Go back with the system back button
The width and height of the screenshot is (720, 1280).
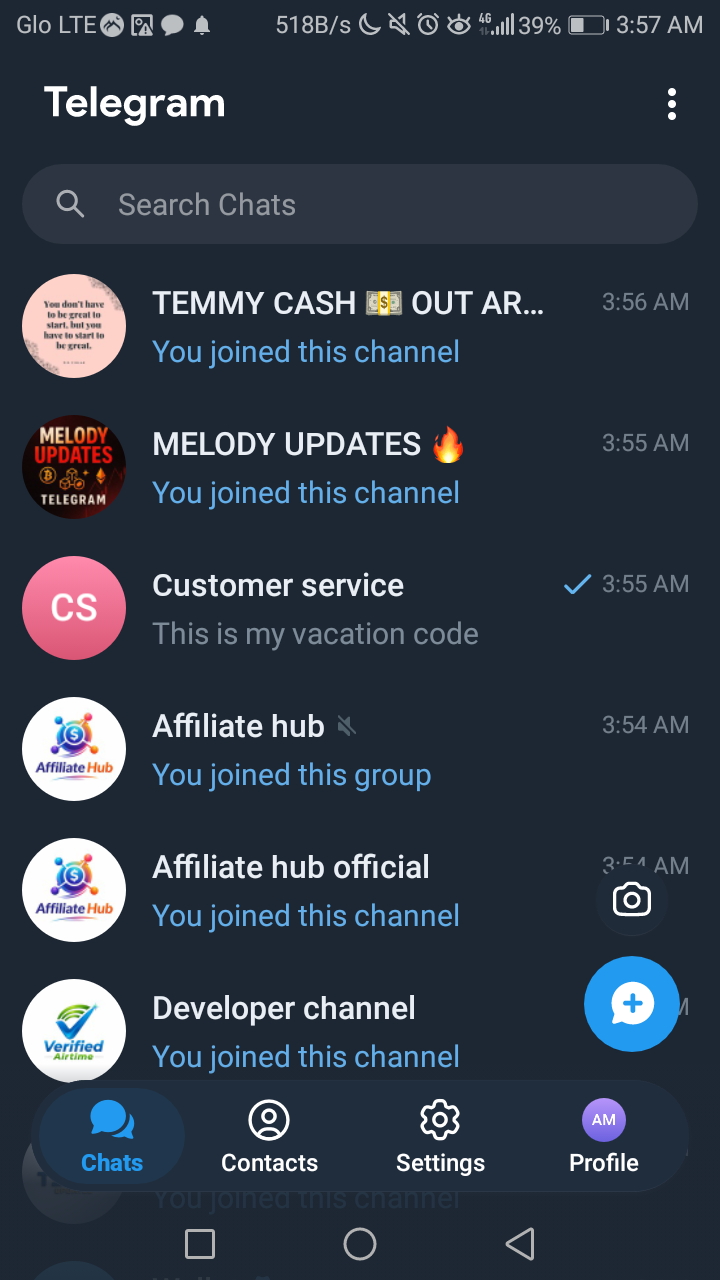tap(520, 1244)
